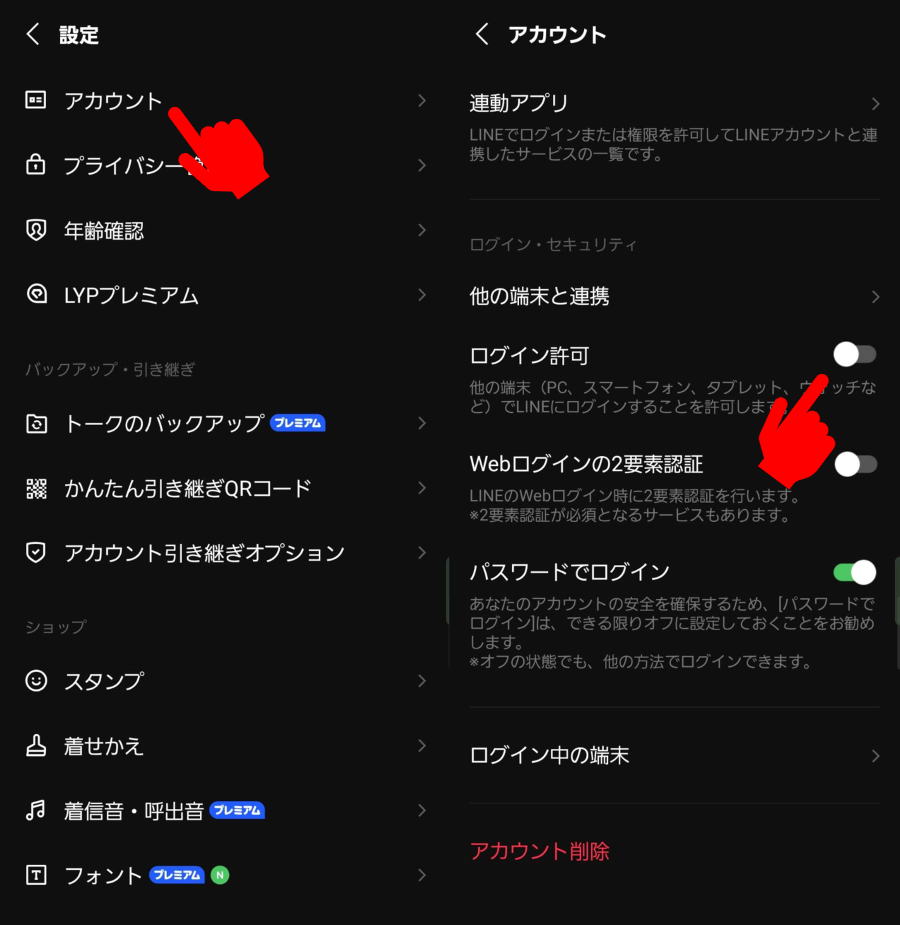Open the フォント settings row
The height and width of the screenshot is (925, 900).
104,876
